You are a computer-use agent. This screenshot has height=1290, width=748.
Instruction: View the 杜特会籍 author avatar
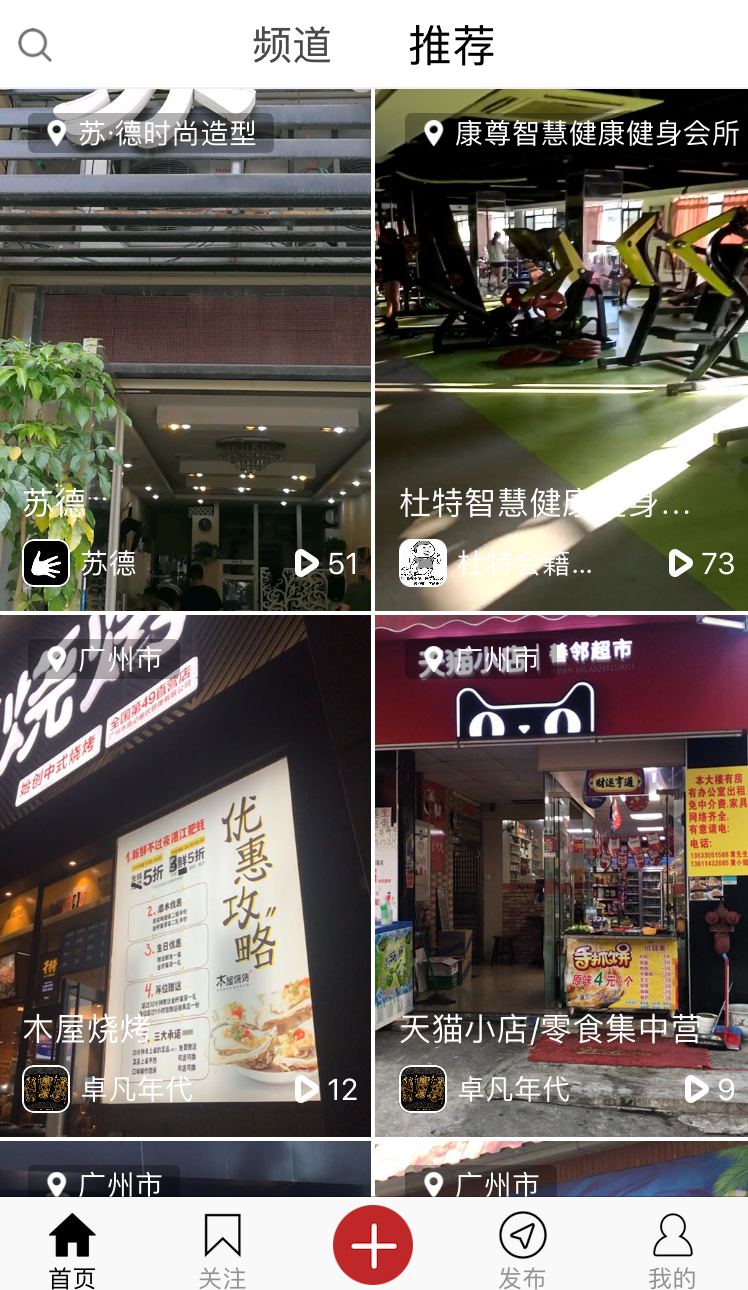pyautogui.click(x=423, y=563)
